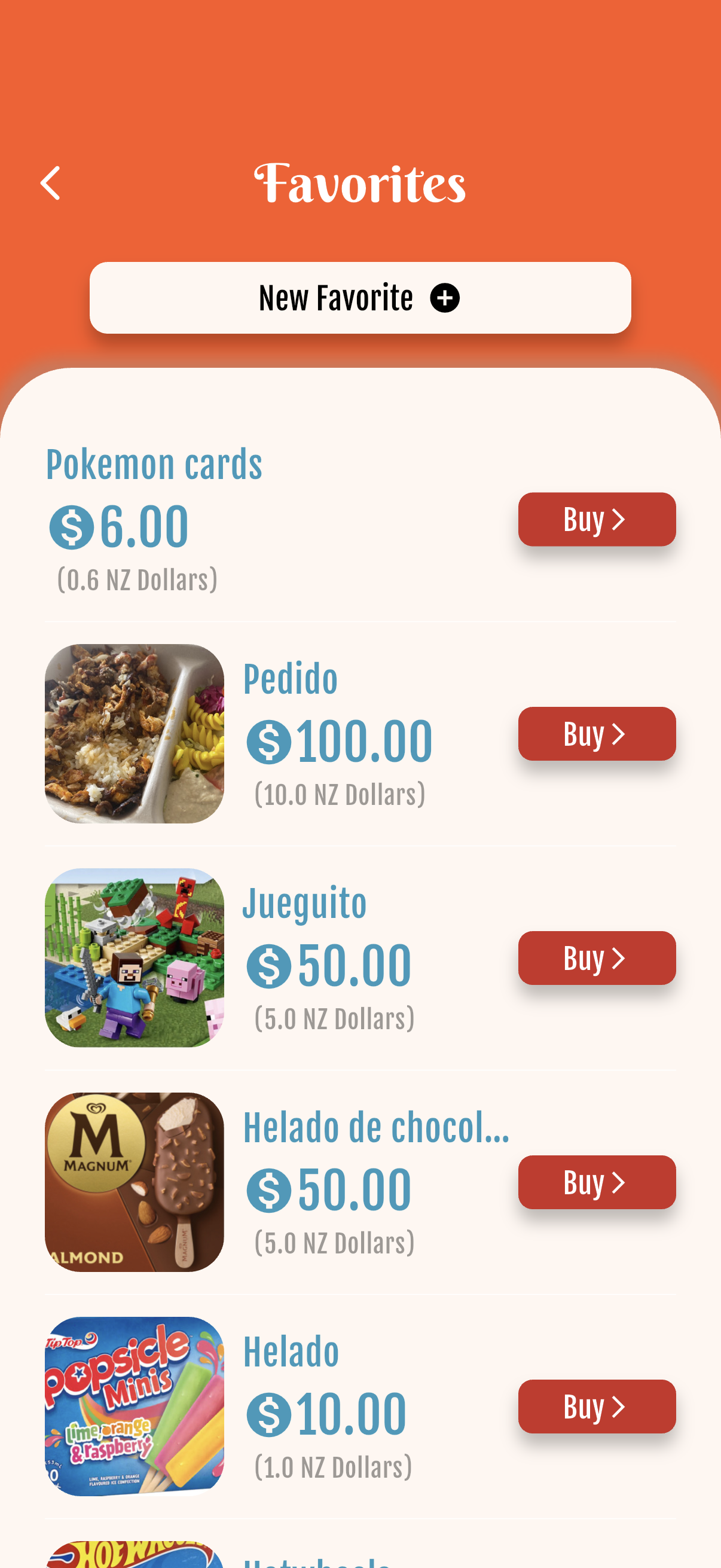
Task: Open the Pedido food picture
Action: (135, 734)
